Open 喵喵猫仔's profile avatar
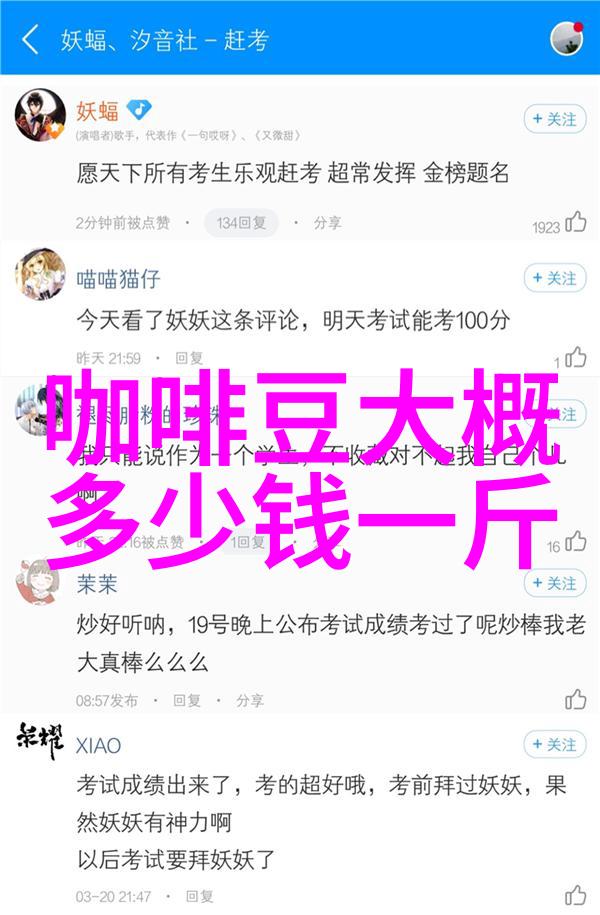This screenshot has width=600, height=915. [x=40, y=275]
